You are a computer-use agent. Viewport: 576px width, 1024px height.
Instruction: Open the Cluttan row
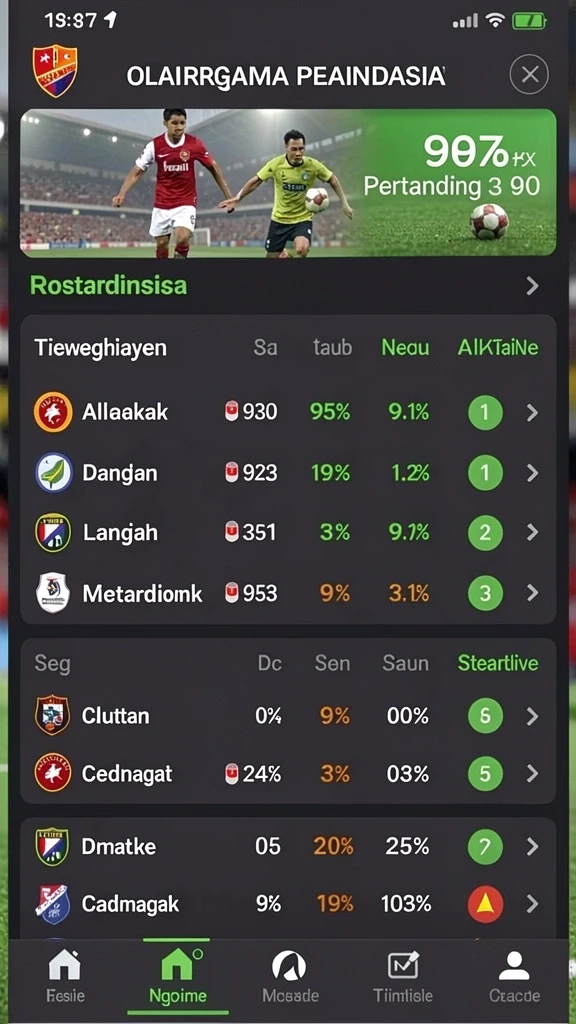[288, 716]
